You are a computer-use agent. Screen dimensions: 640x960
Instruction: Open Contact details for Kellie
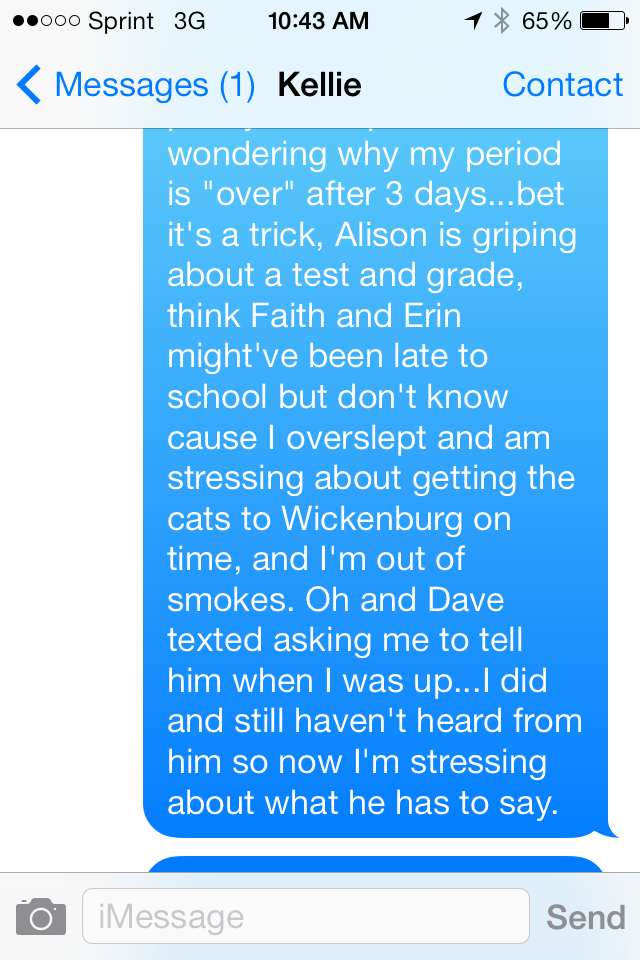click(562, 86)
